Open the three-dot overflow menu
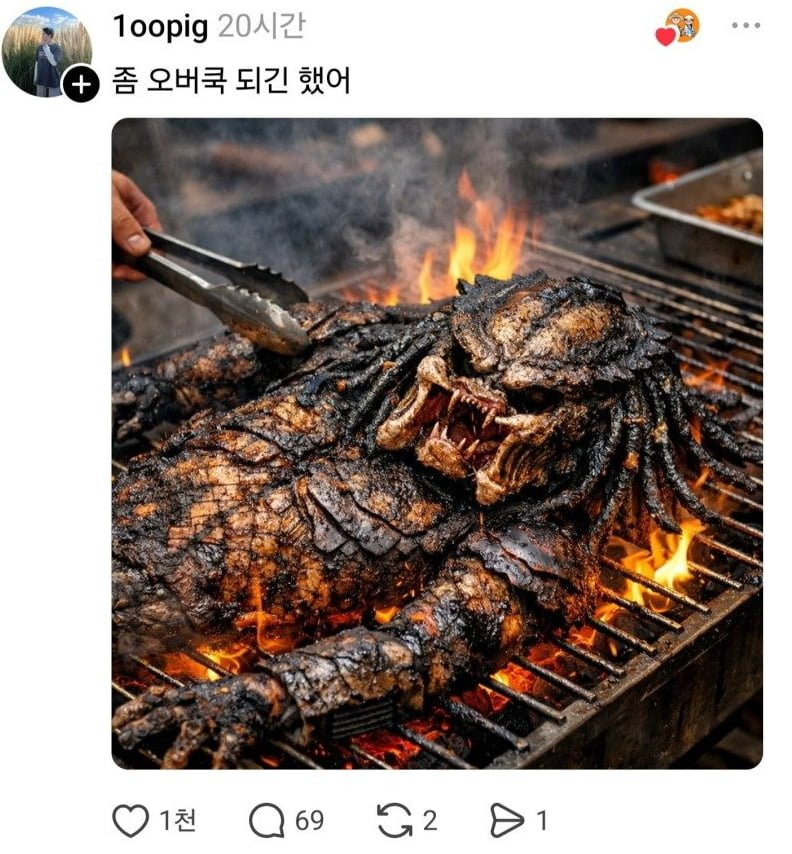 coord(745,26)
